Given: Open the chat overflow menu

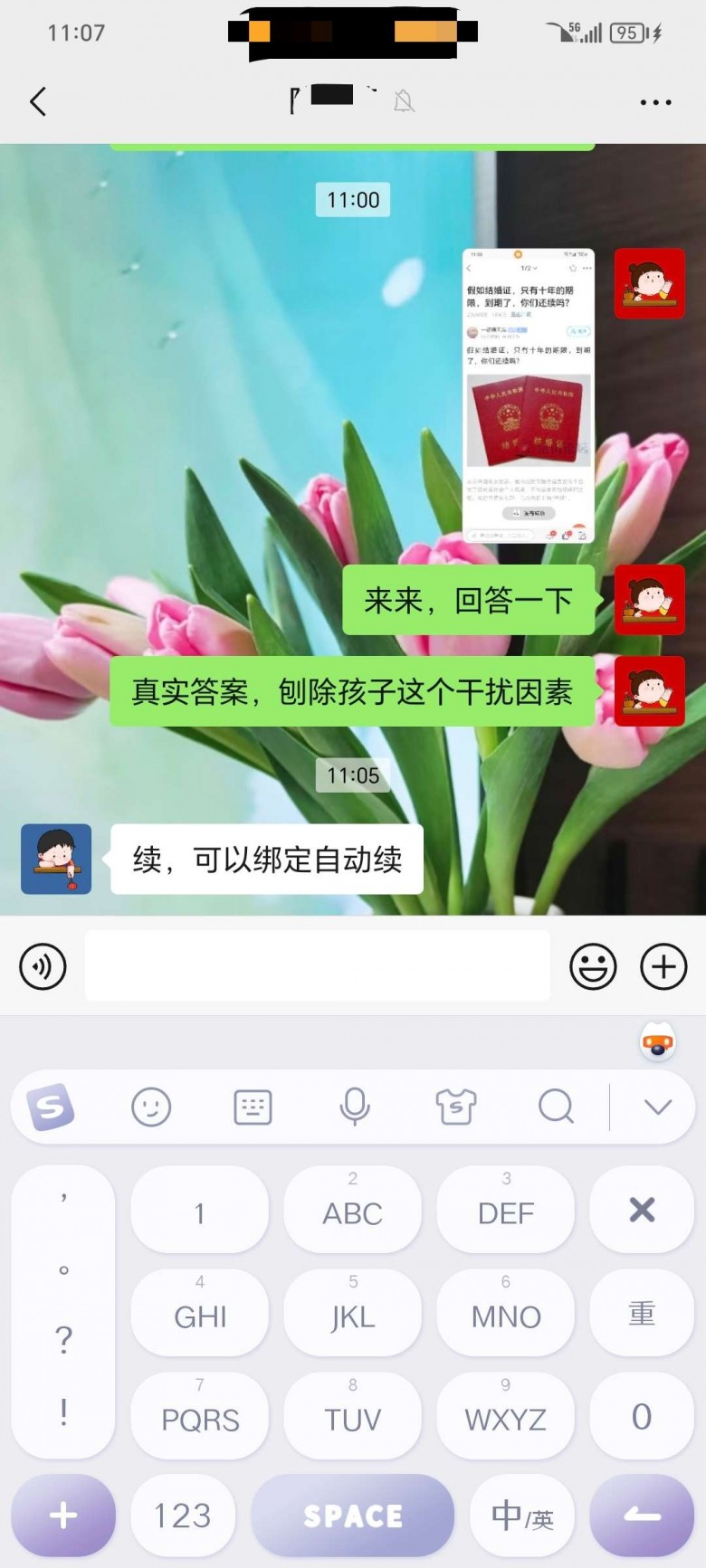Looking at the screenshot, I should [x=655, y=102].
